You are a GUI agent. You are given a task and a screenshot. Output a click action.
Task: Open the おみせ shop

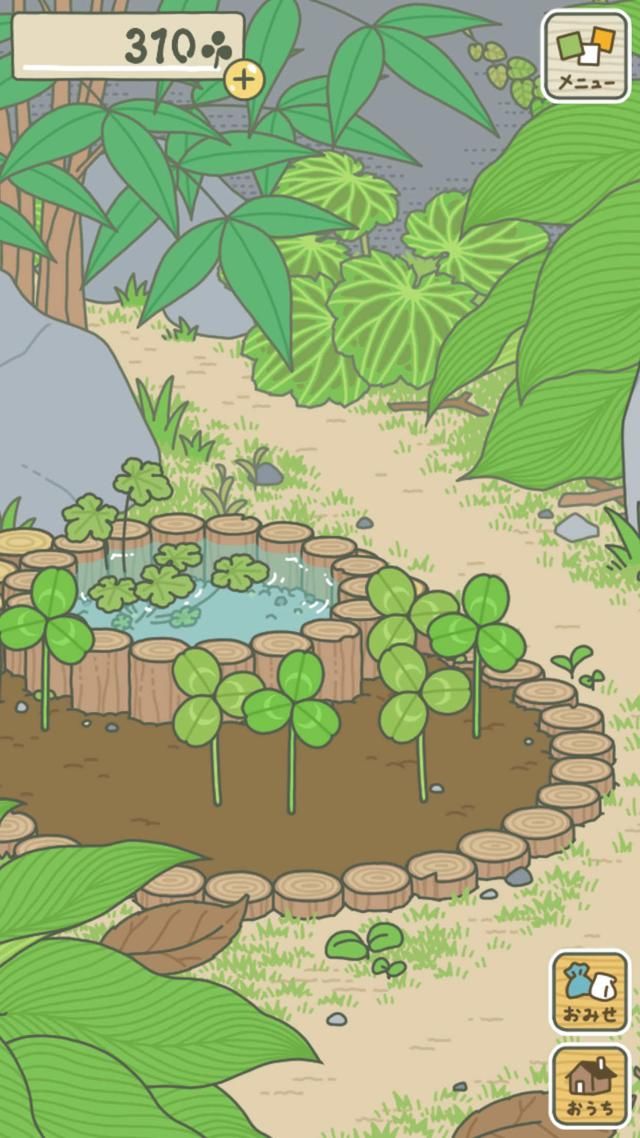[x=590, y=991]
